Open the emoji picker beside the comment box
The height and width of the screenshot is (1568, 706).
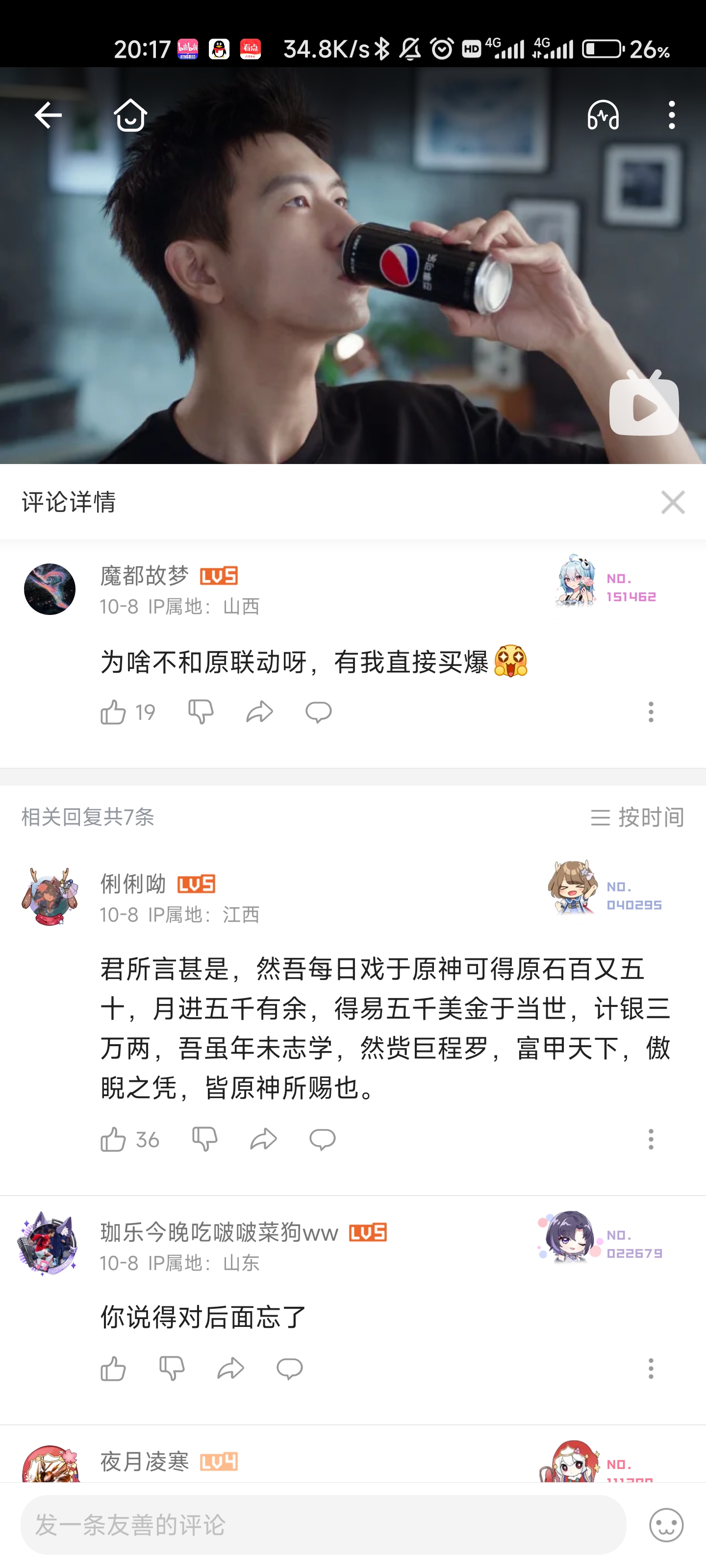pos(666,1525)
